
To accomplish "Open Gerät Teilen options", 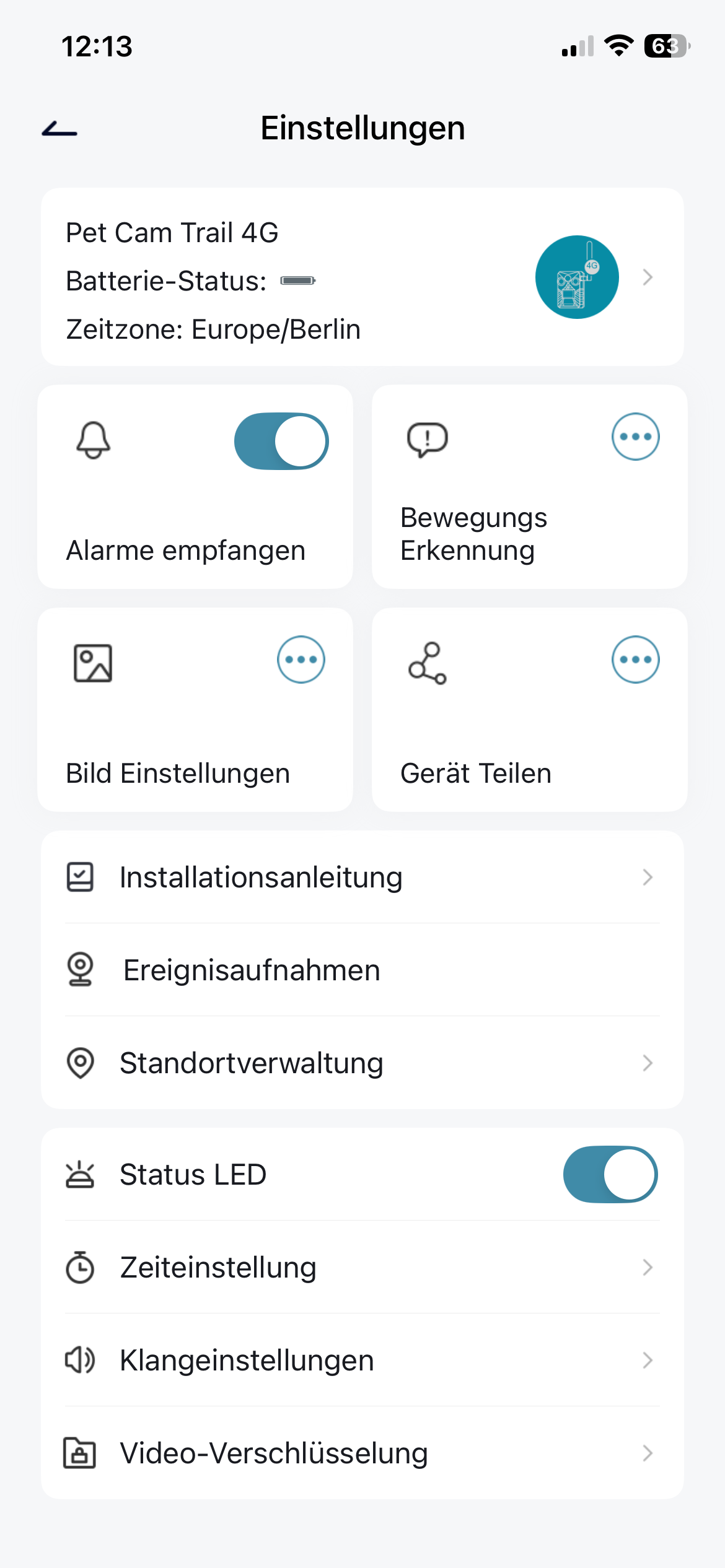I will [635, 660].
